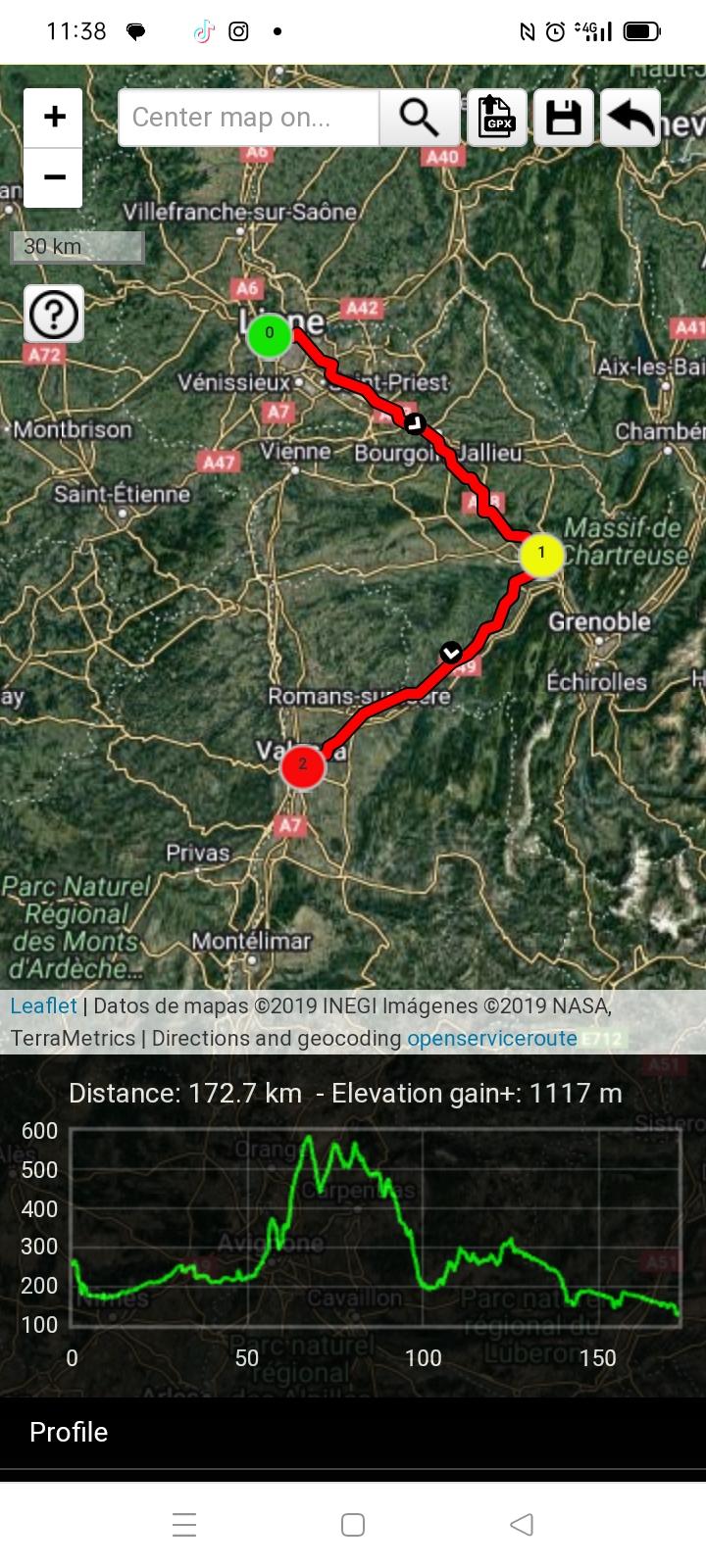Tap the 'Center map on...' search field

(248, 119)
